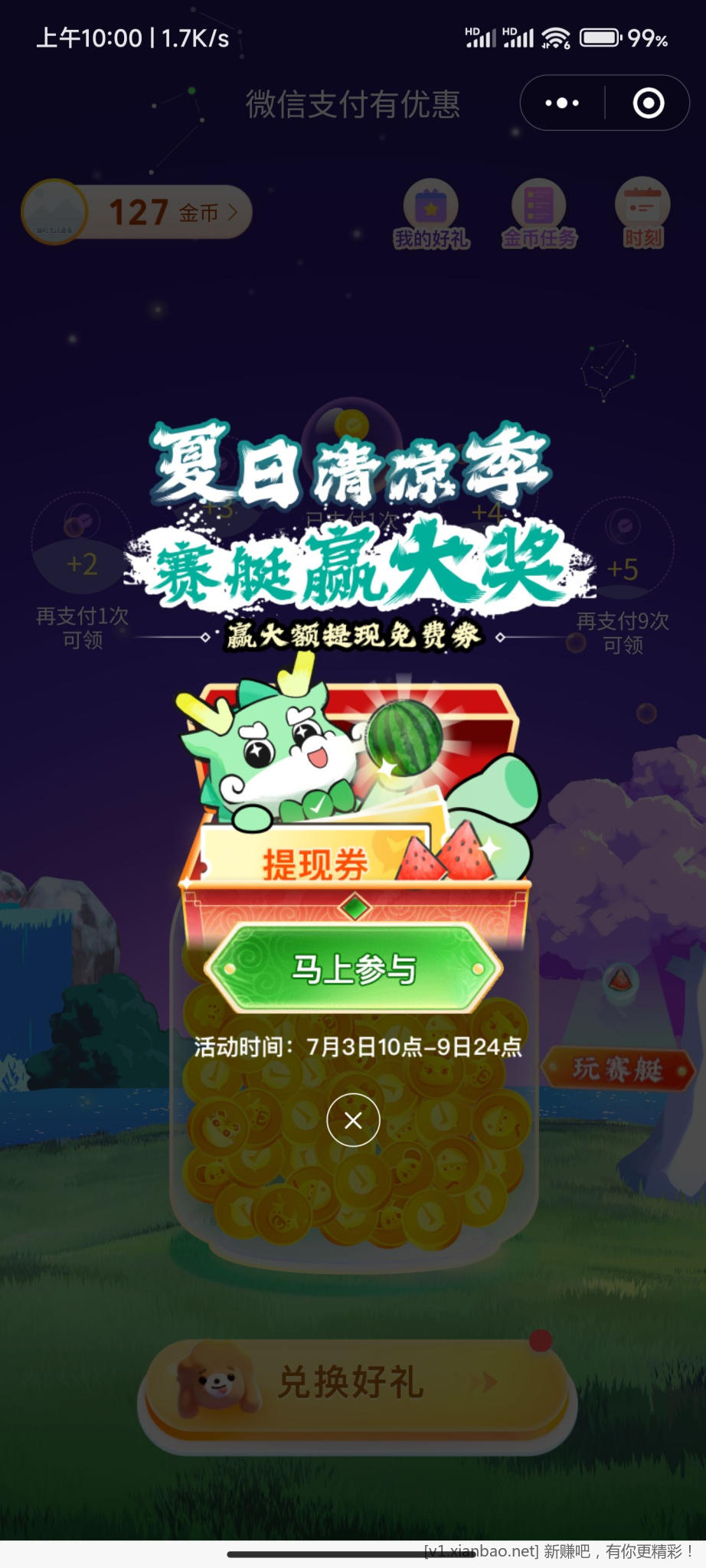Viewport: 706px width, 1568px height.
Task: Tap the 玩赛艇 banner
Action: (x=618, y=1069)
